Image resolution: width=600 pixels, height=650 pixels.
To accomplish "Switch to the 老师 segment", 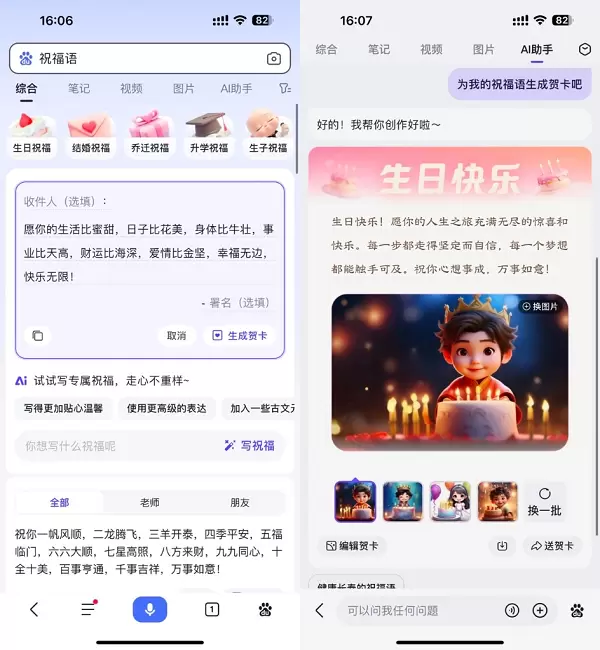I will pos(149,503).
